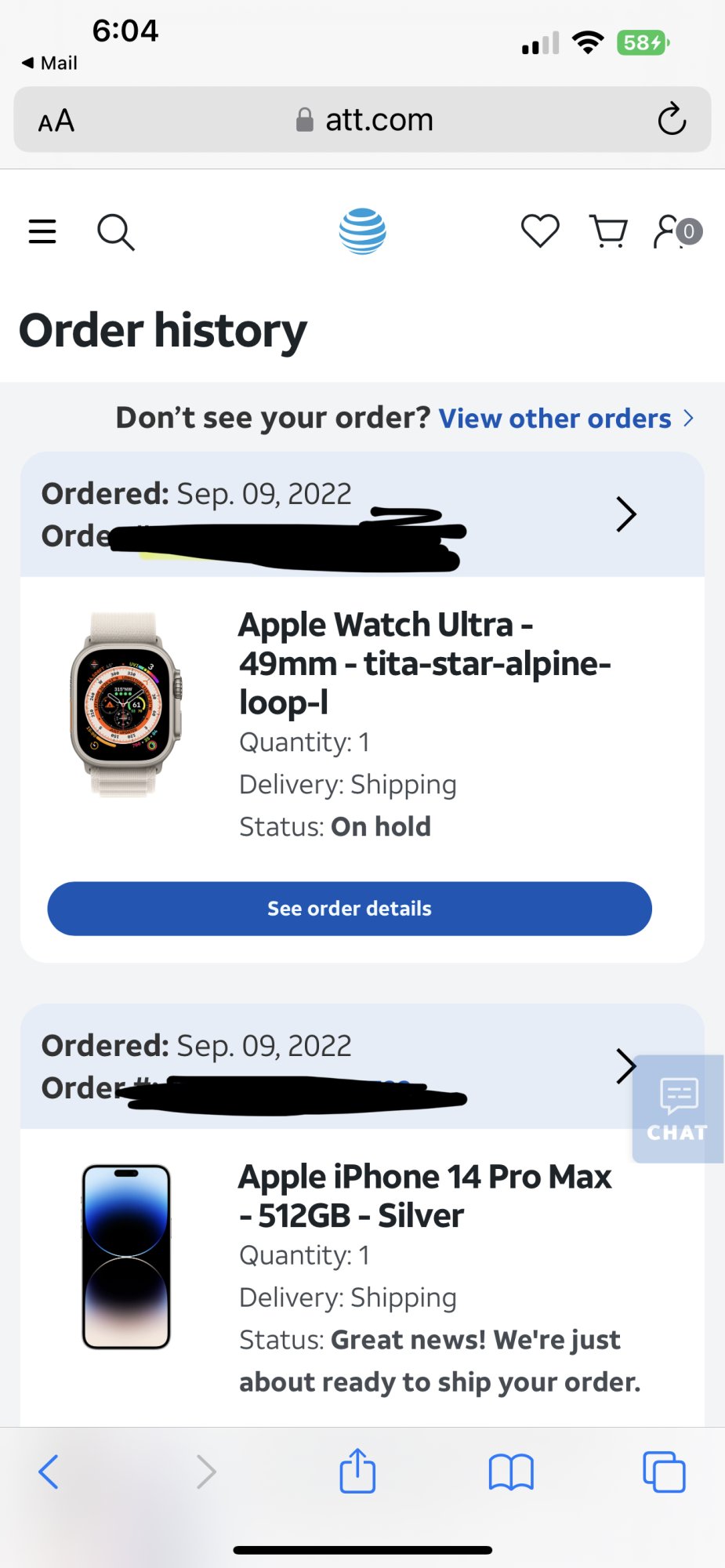Open Apple Watch Ultra product image
This screenshot has width=725, height=1568.
point(125,705)
